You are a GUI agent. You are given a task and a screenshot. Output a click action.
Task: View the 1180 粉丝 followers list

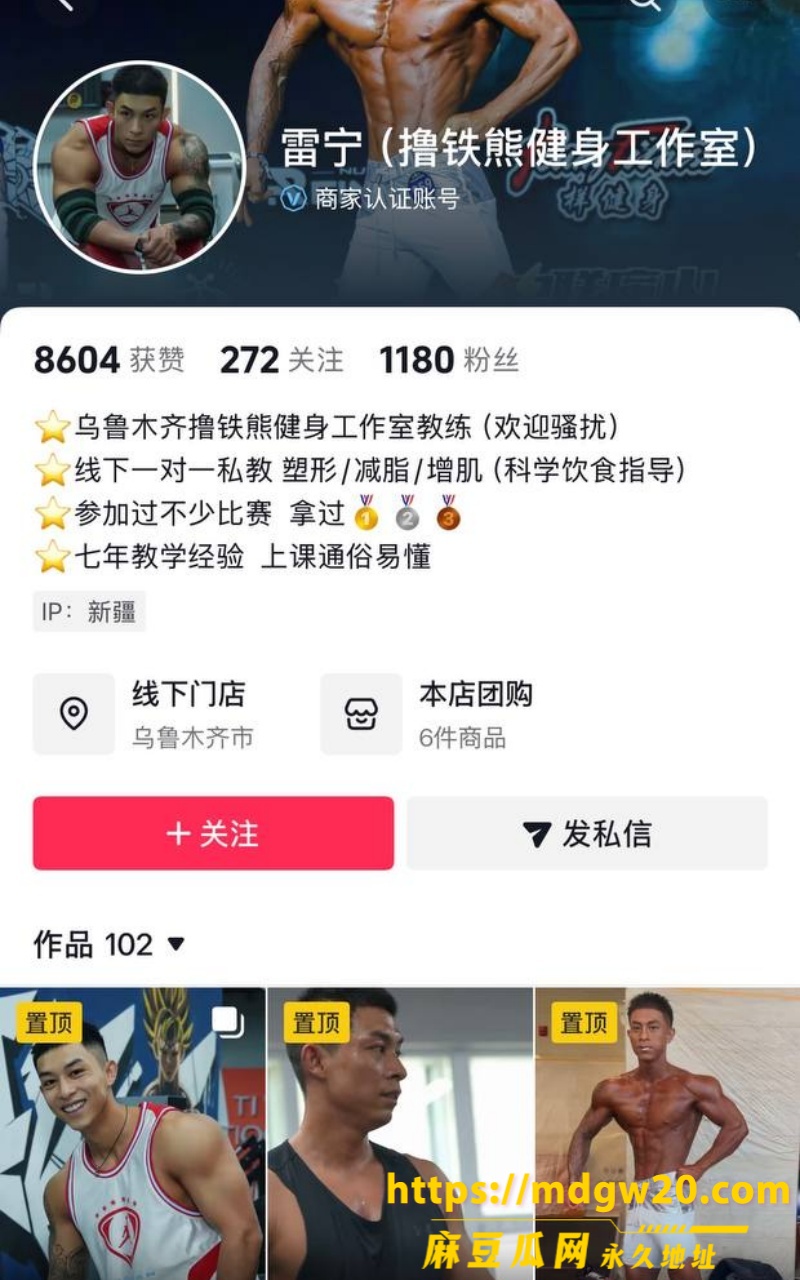coord(449,360)
